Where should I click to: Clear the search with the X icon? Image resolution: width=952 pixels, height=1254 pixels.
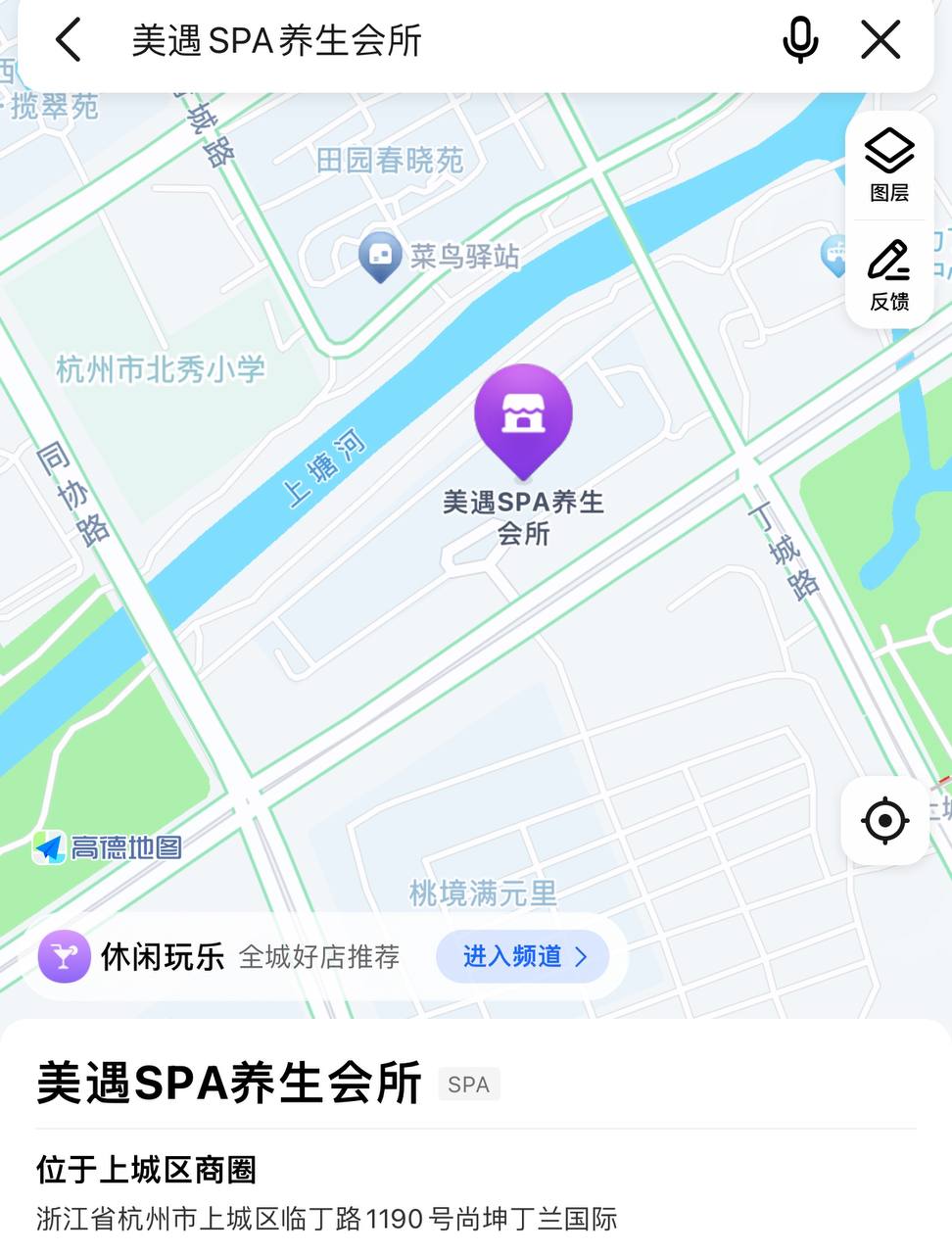point(881,41)
